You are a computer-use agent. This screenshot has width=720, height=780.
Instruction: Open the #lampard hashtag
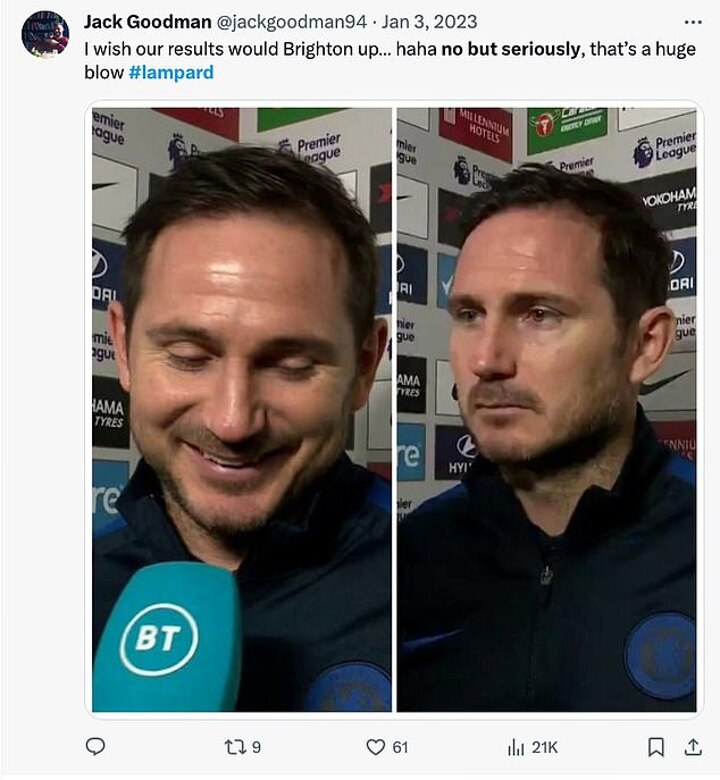click(171, 73)
